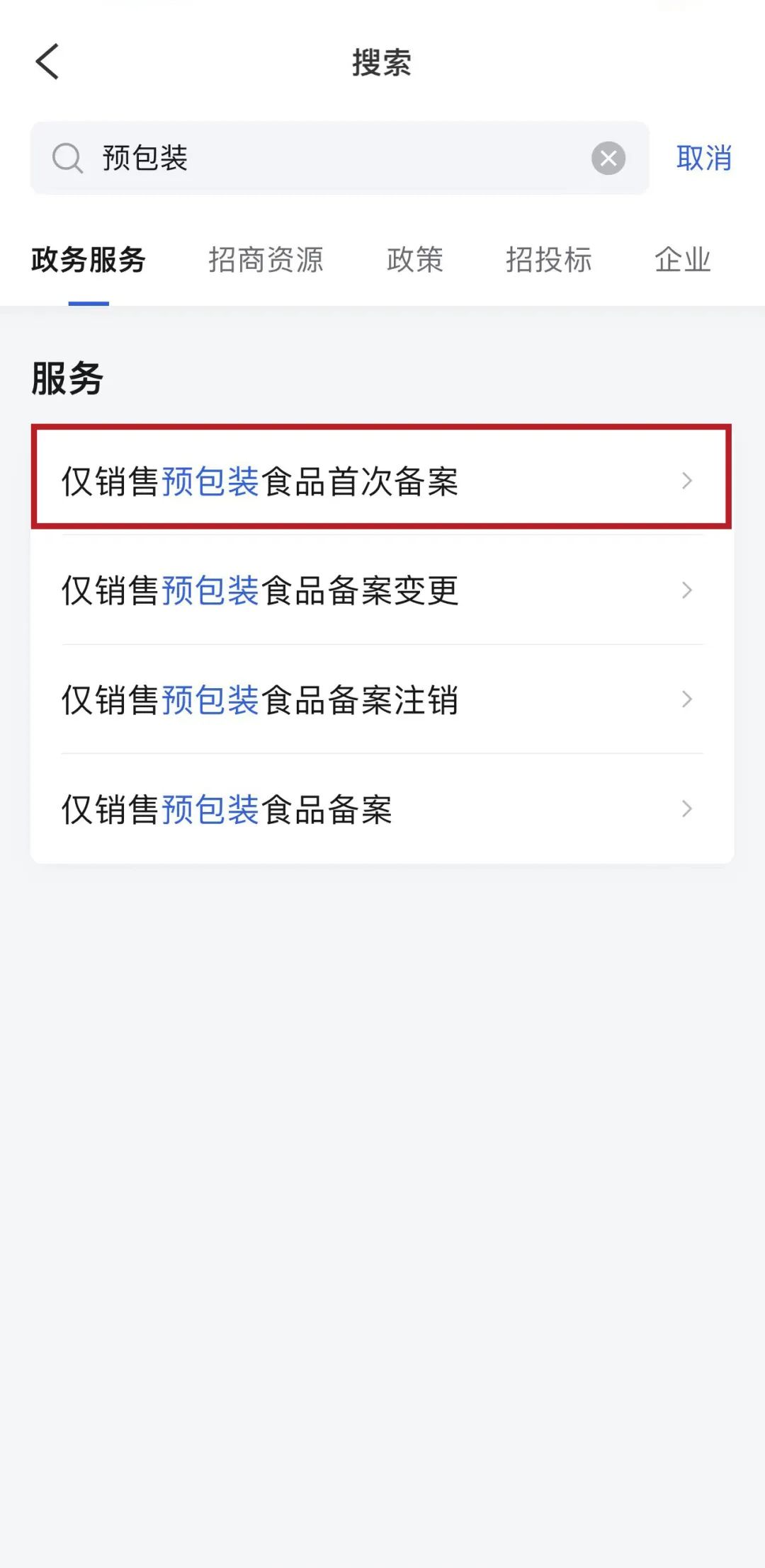Choose the 仅销售预包装食品备案 result
Image resolution: width=765 pixels, height=1568 pixels.
point(381,809)
